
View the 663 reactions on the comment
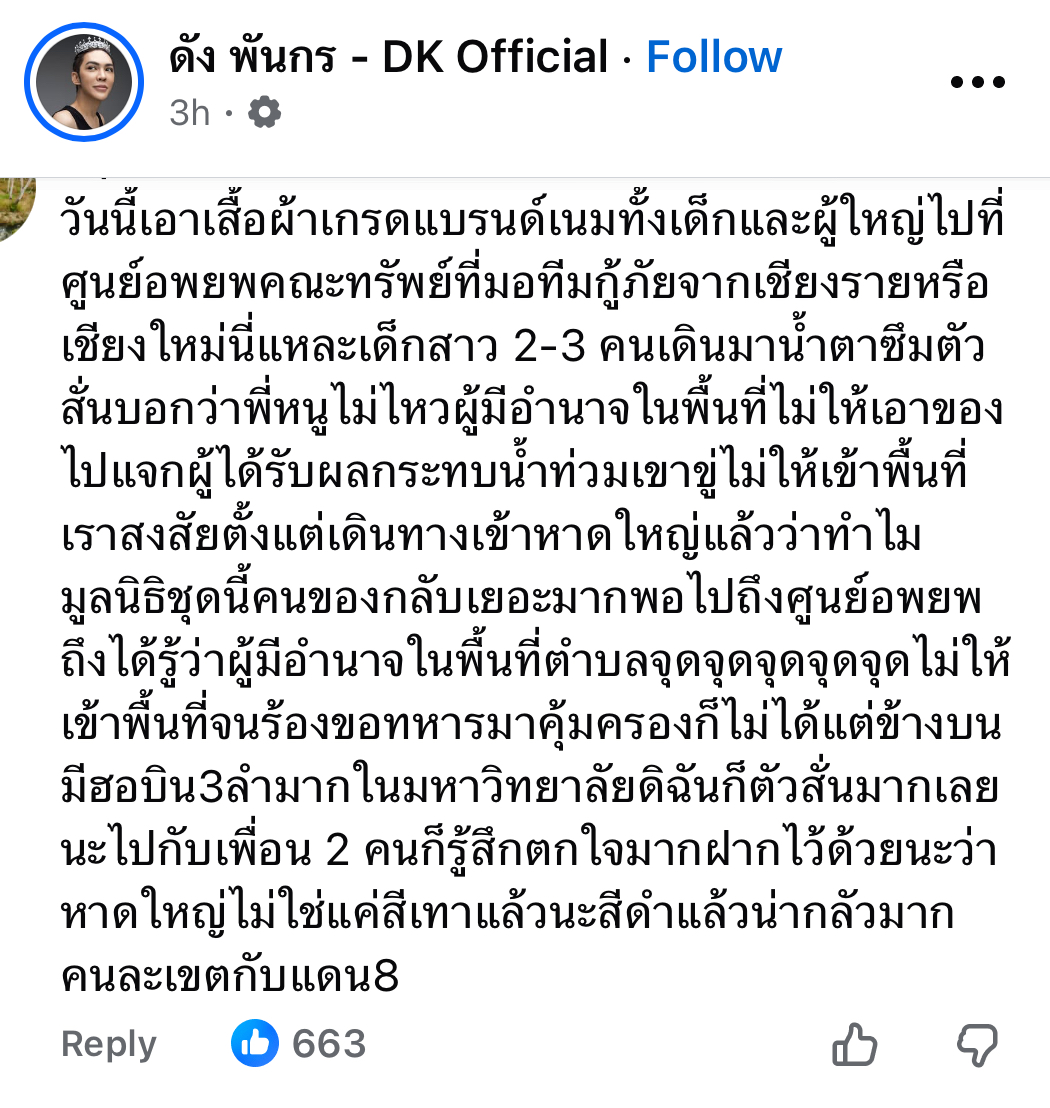[x=300, y=1044]
